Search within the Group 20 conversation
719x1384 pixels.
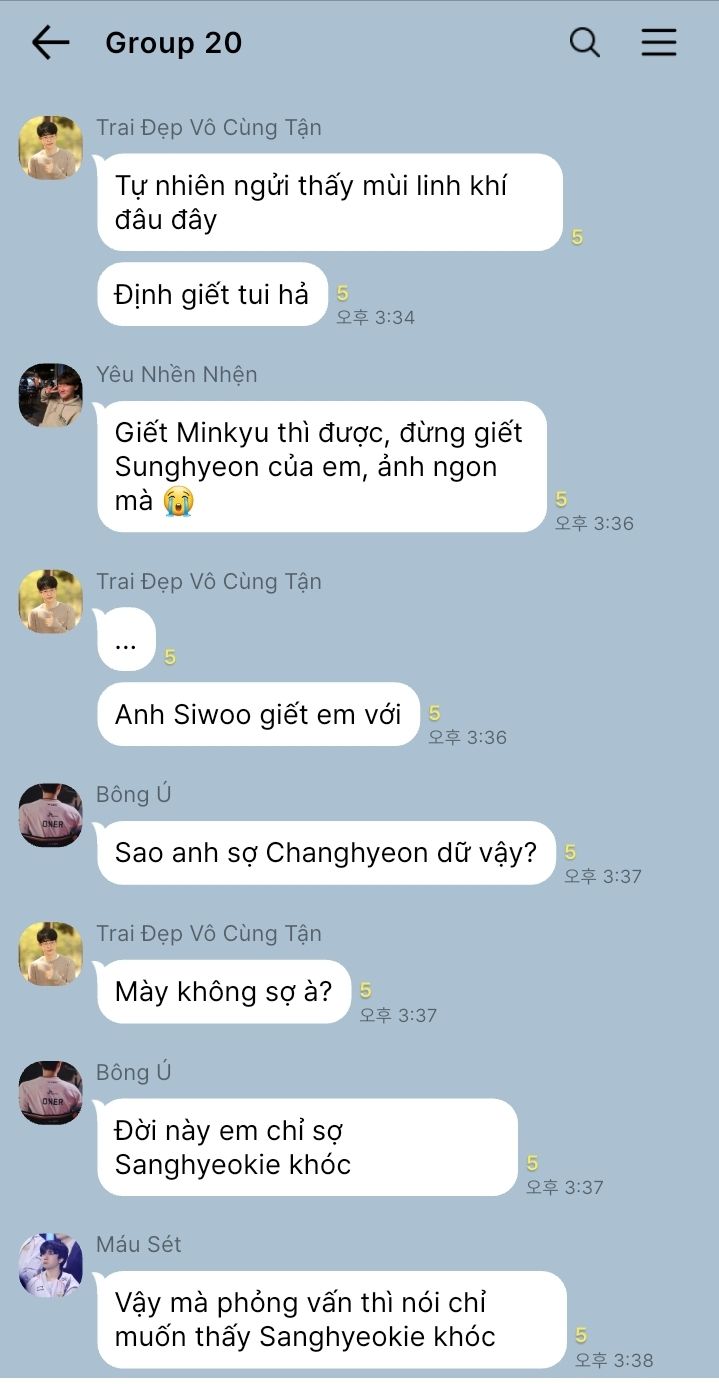584,42
